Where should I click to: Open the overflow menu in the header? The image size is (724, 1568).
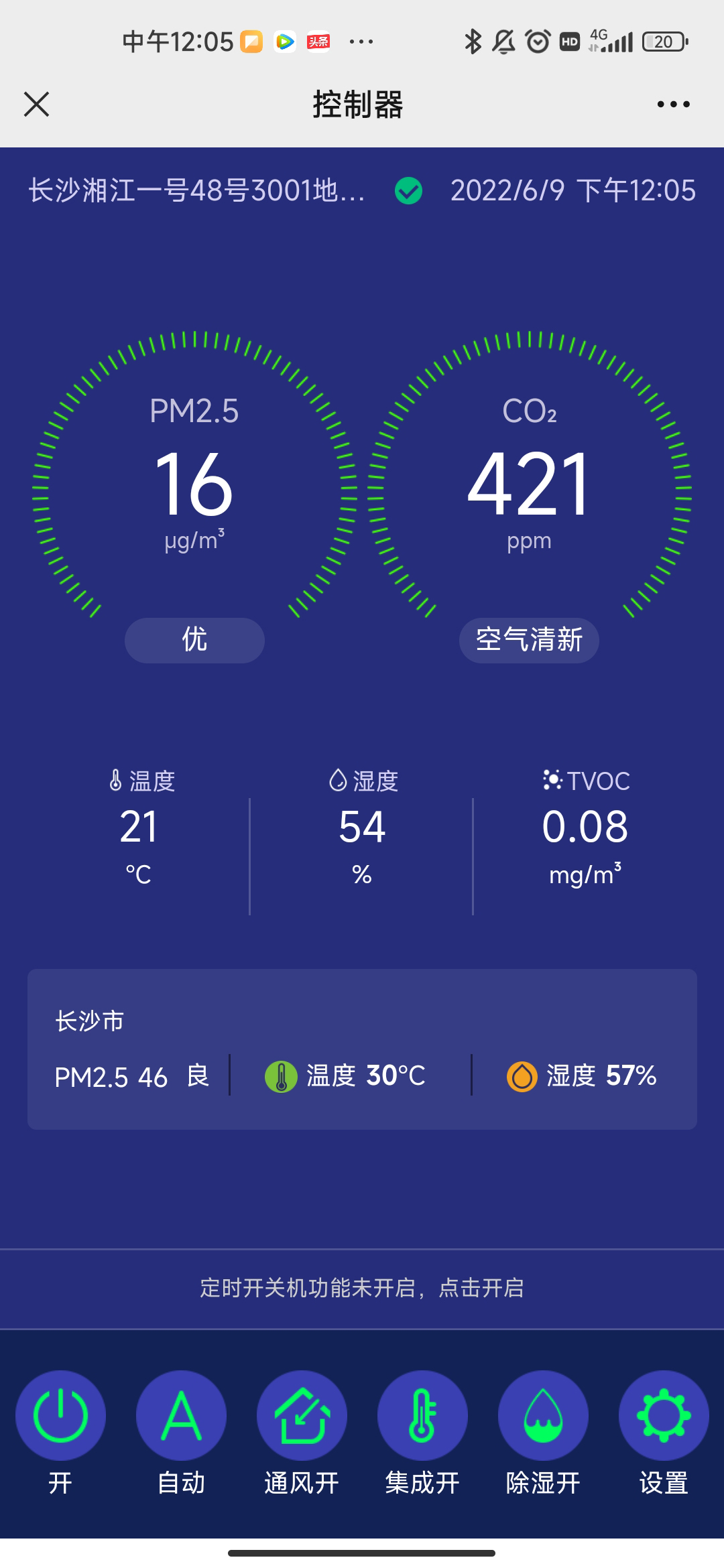tap(673, 105)
